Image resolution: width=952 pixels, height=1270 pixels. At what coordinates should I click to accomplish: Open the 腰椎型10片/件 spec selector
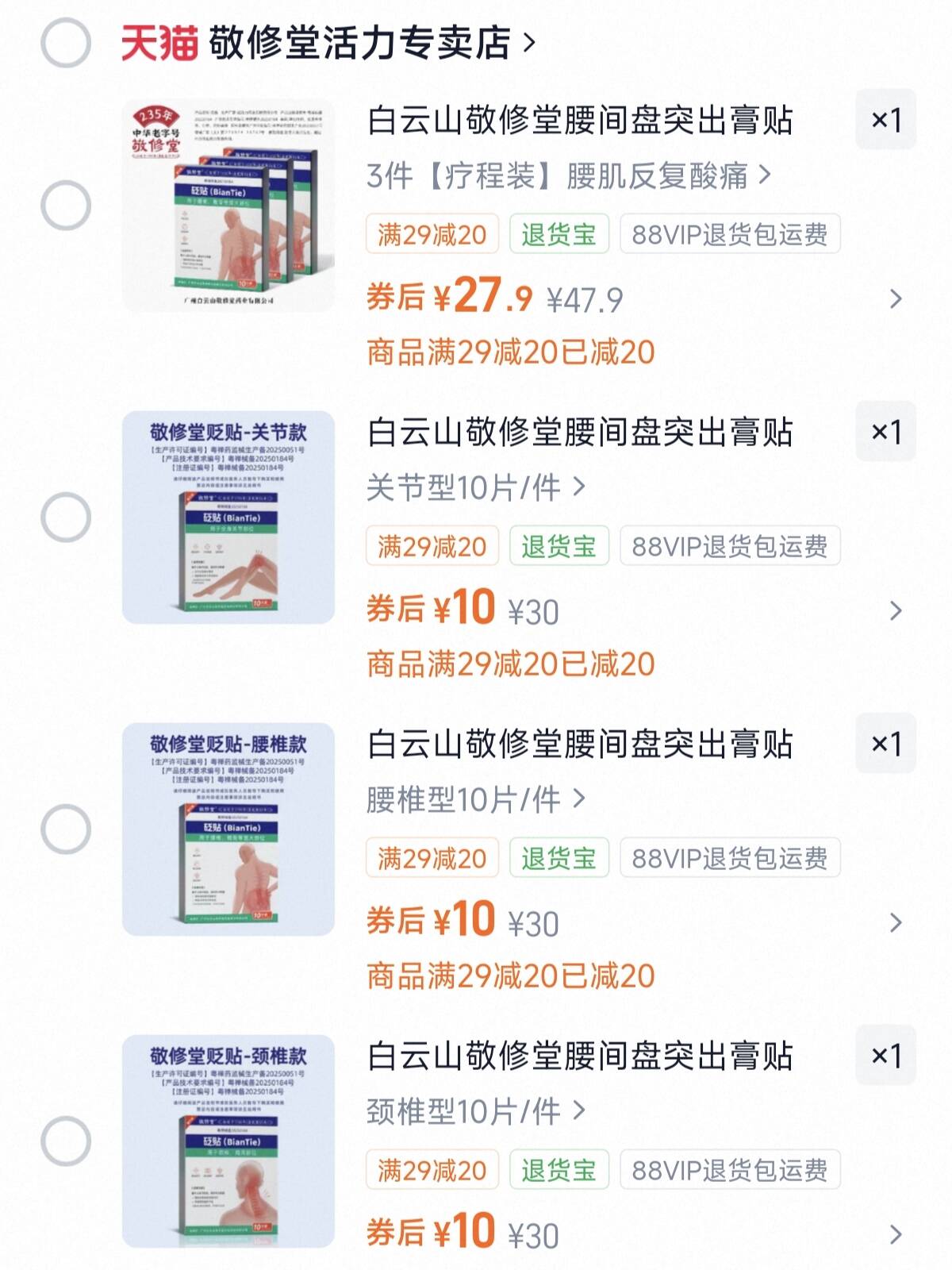[x=468, y=802]
